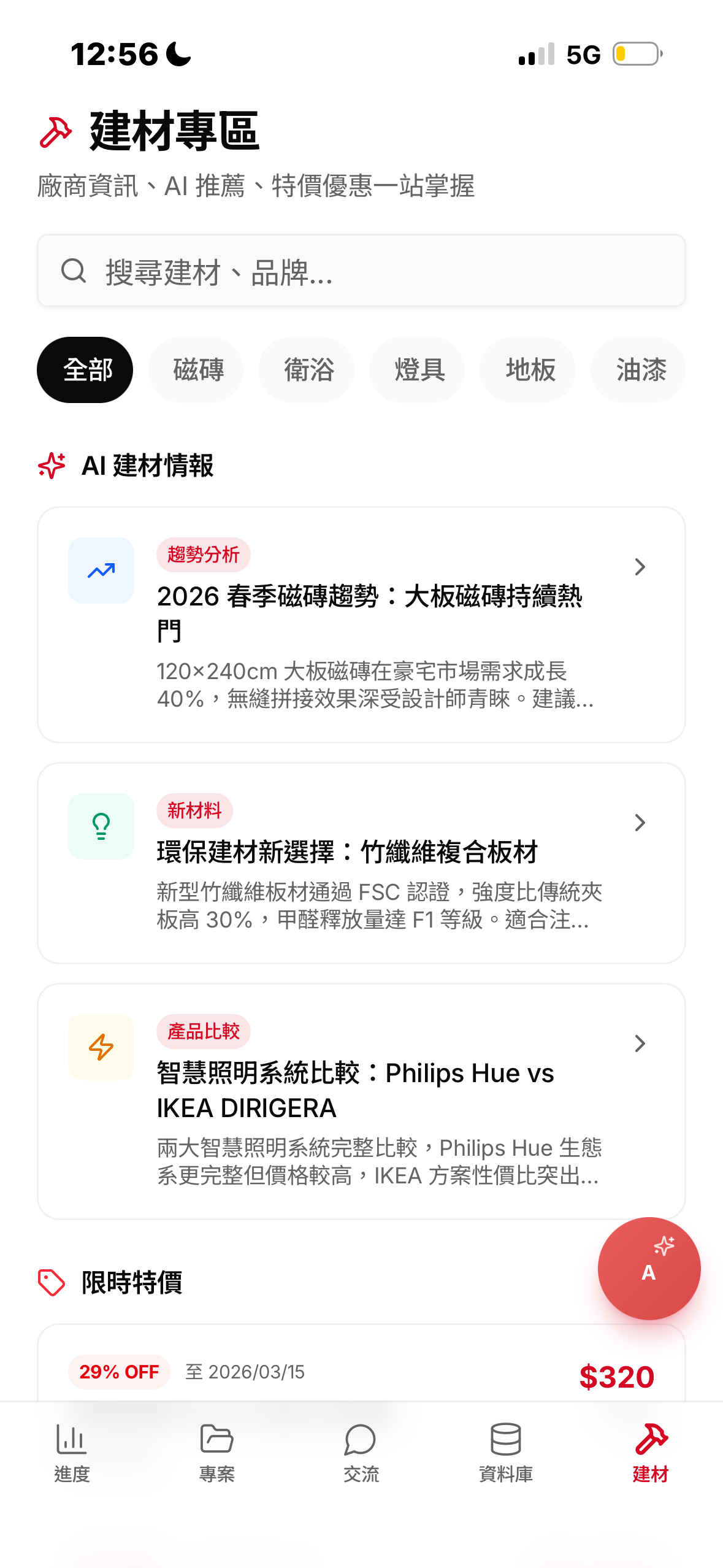Expand the smart lighting comparison card
Image resolution: width=723 pixels, height=1568 pixels.
pos(640,1043)
